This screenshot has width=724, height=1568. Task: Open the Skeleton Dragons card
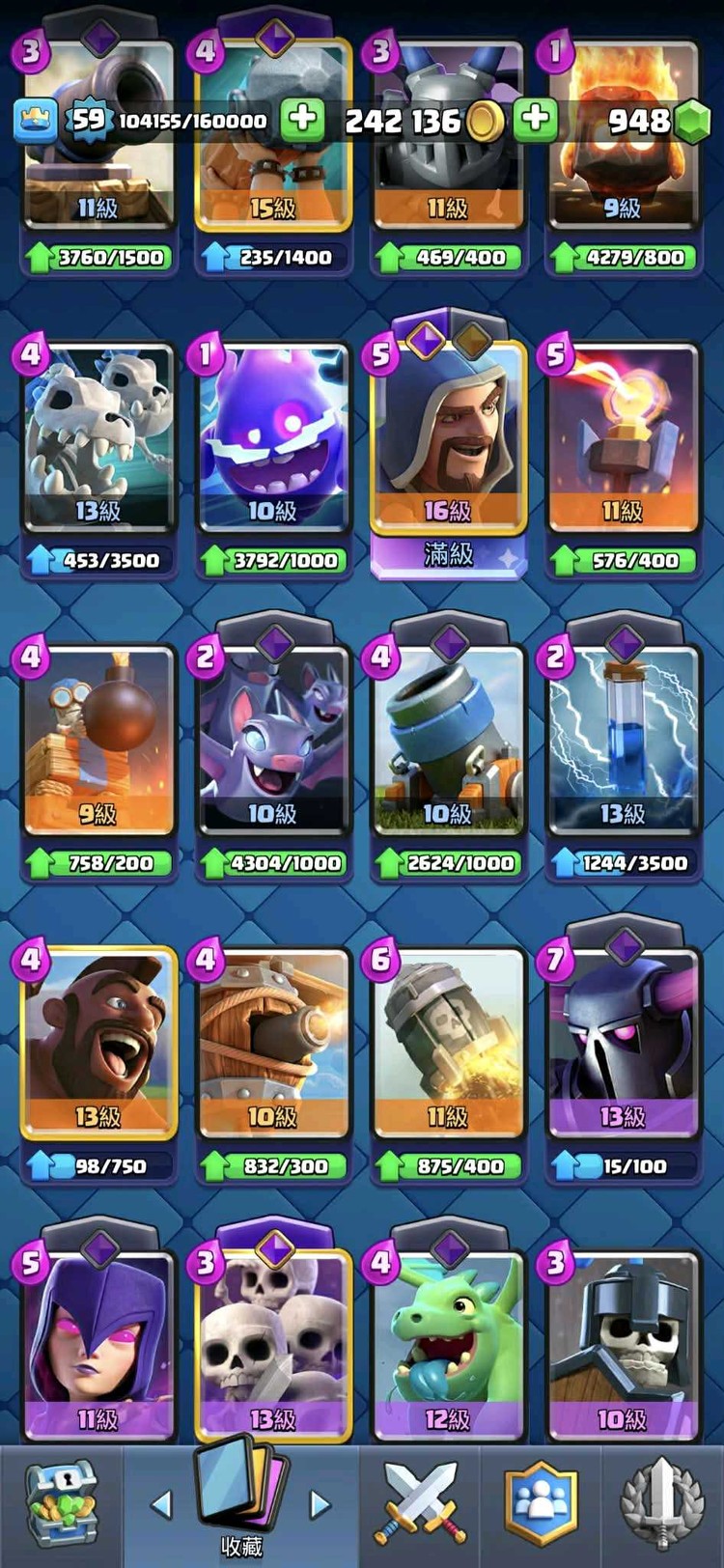pyautogui.click(x=98, y=439)
